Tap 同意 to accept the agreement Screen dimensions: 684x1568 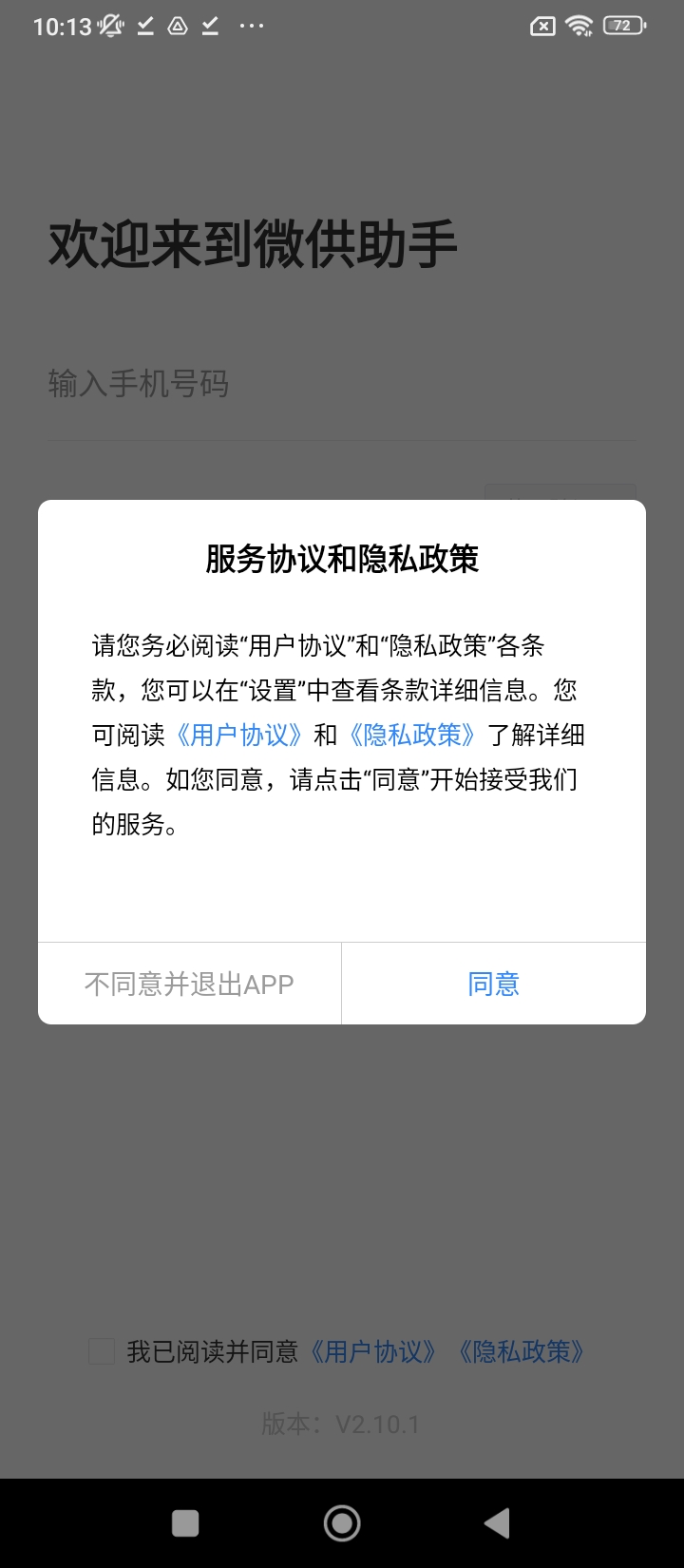(493, 984)
